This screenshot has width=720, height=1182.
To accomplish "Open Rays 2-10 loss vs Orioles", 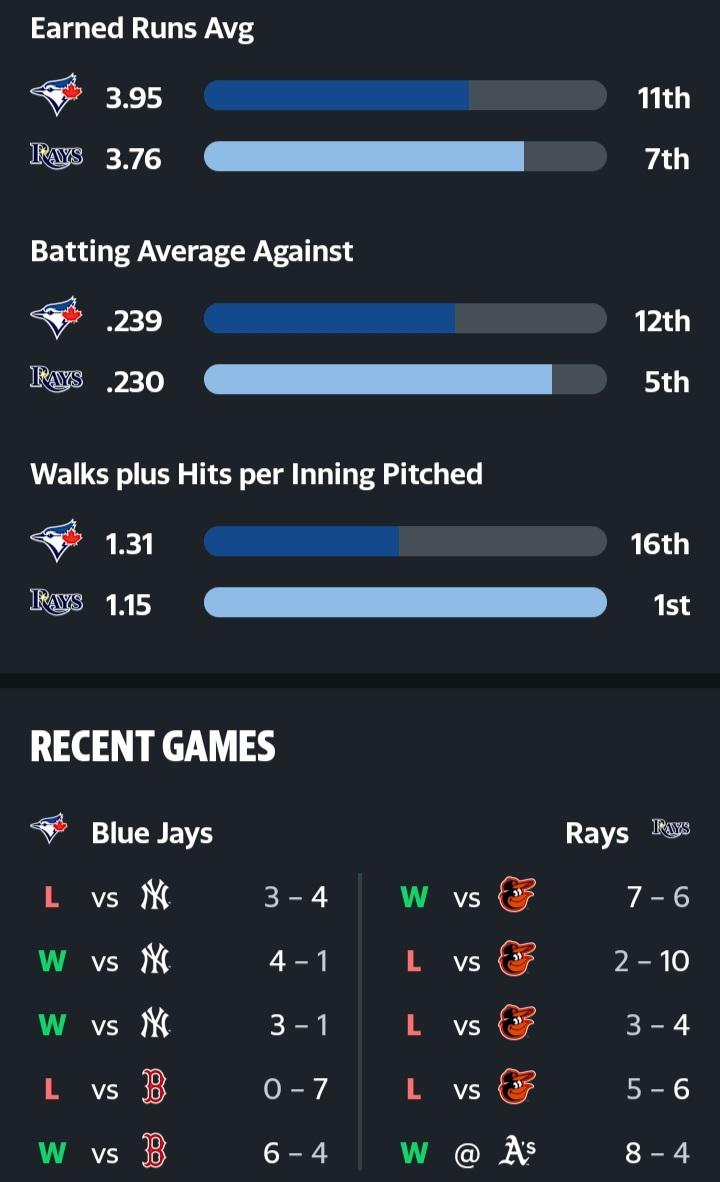I will pyautogui.click(x=544, y=960).
